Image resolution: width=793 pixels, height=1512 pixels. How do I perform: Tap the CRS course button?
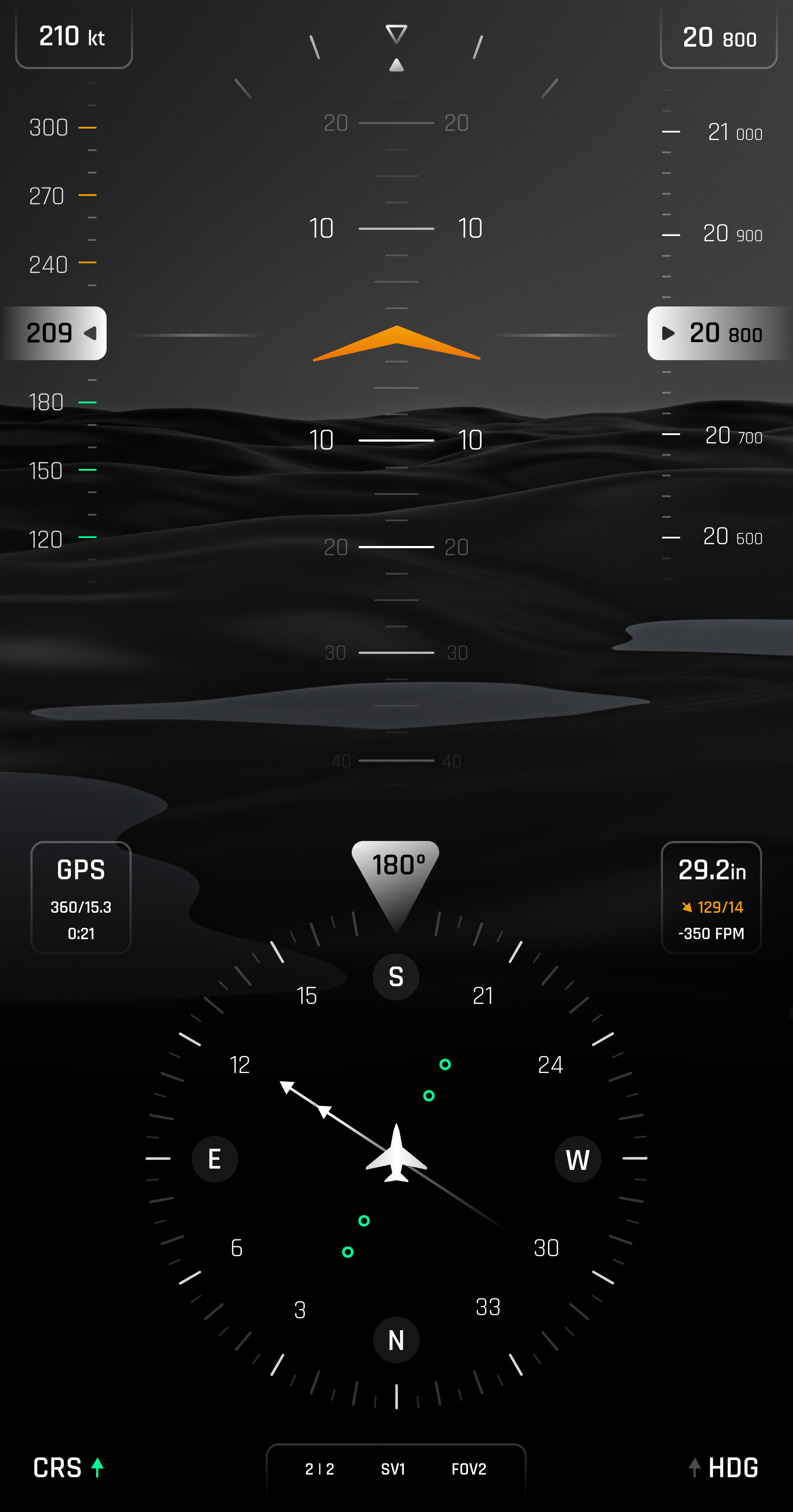click(x=67, y=1468)
